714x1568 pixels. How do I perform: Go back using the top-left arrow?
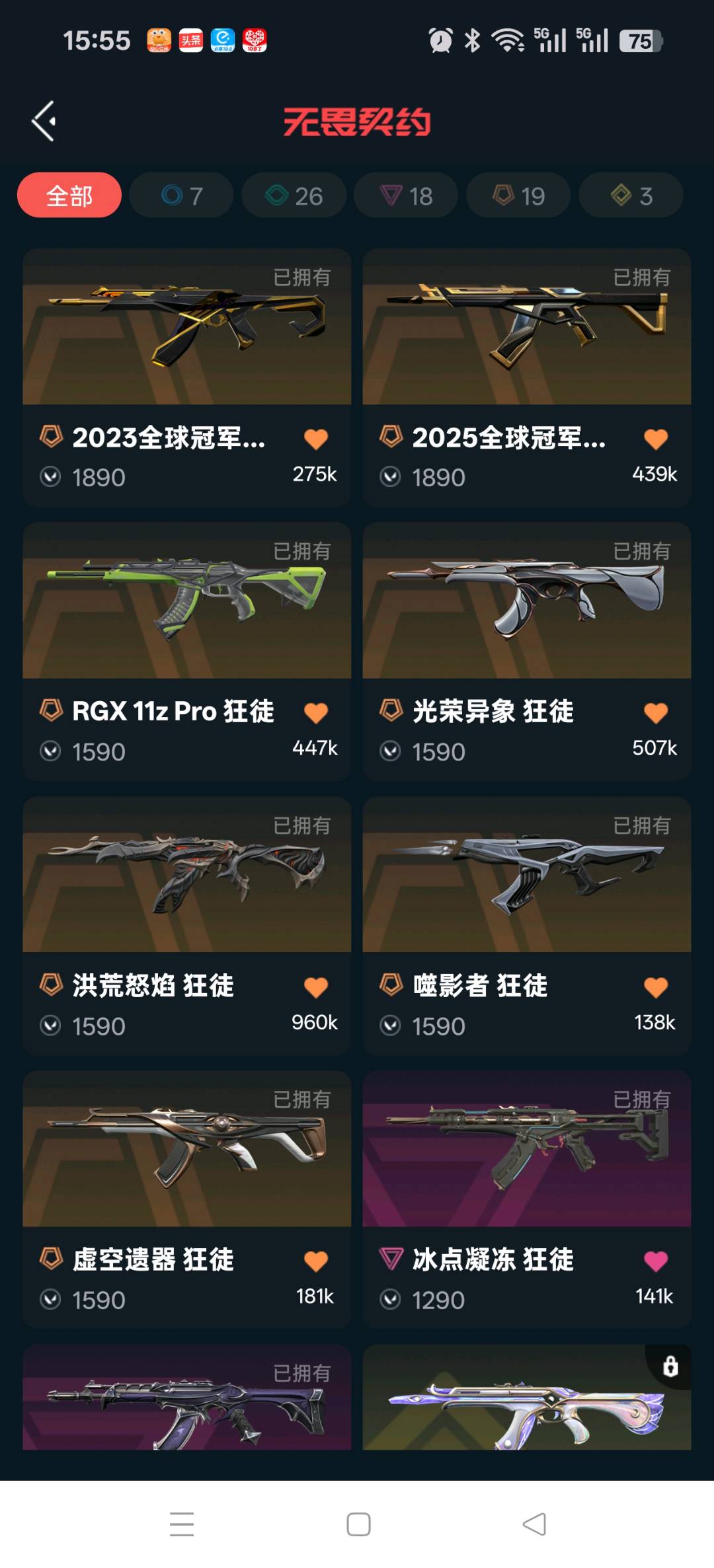point(44,121)
